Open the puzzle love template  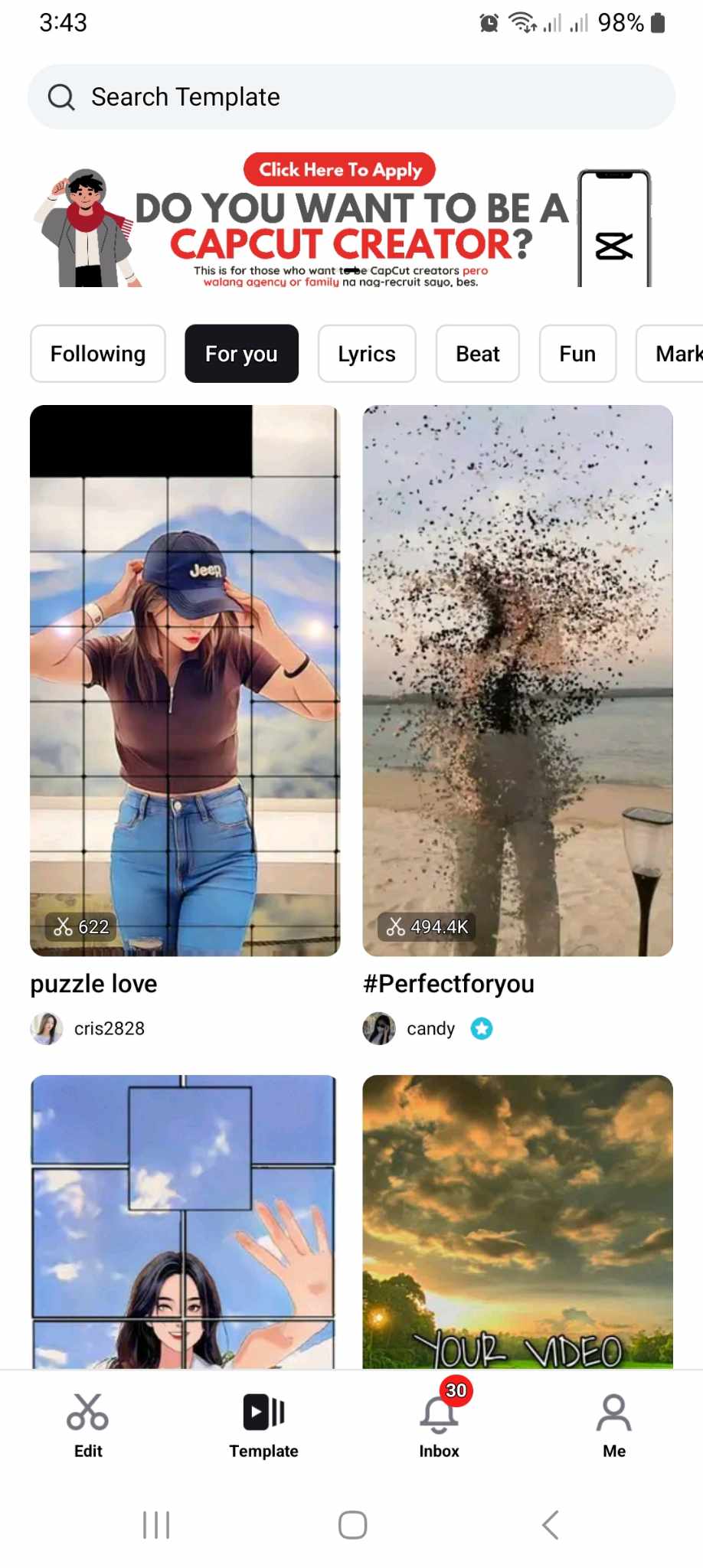pos(185,680)
